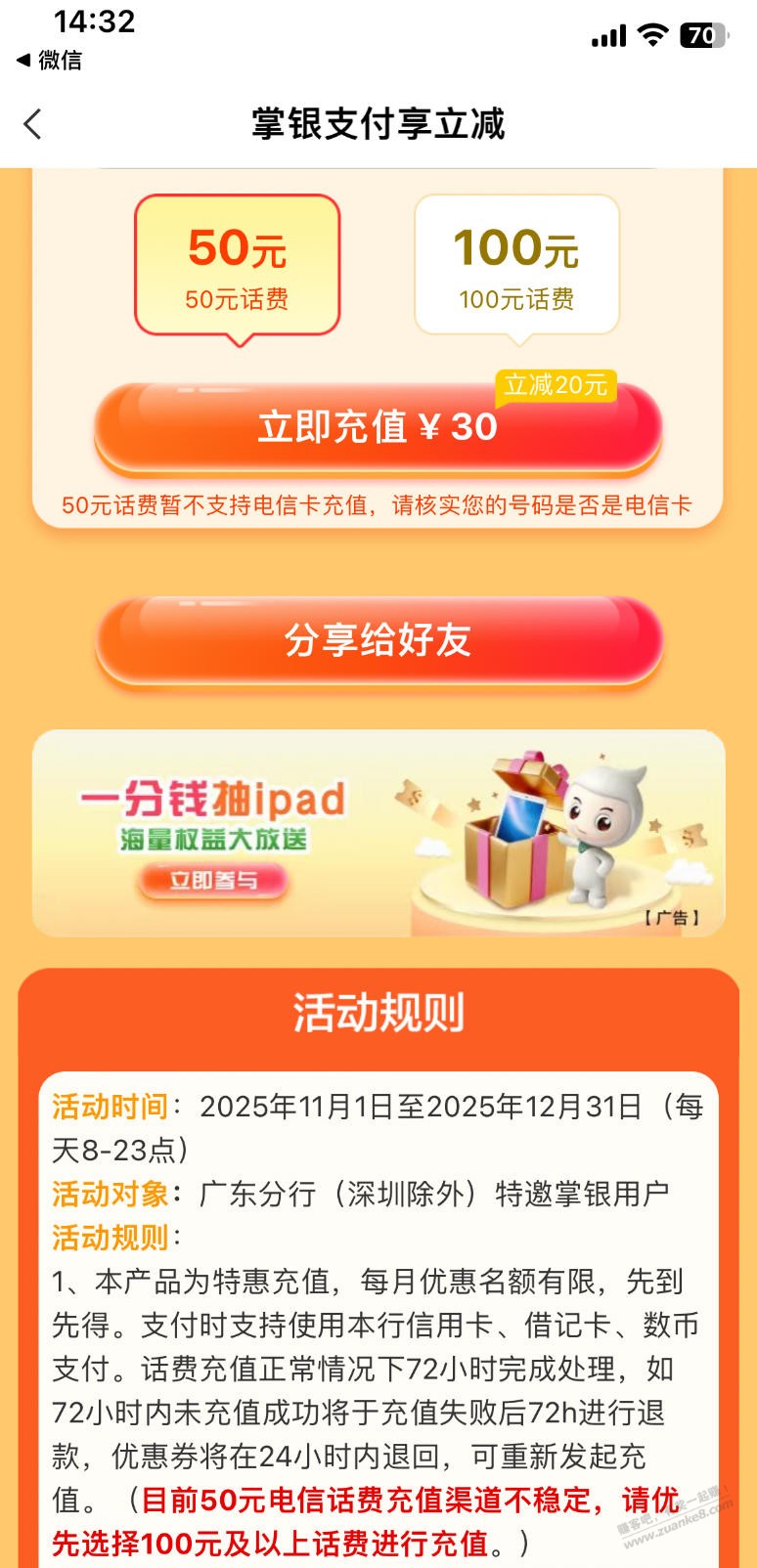Screen dimensions: 757x1568
Task: Go back using the header arrow
Action: click(x=33, y=124)
